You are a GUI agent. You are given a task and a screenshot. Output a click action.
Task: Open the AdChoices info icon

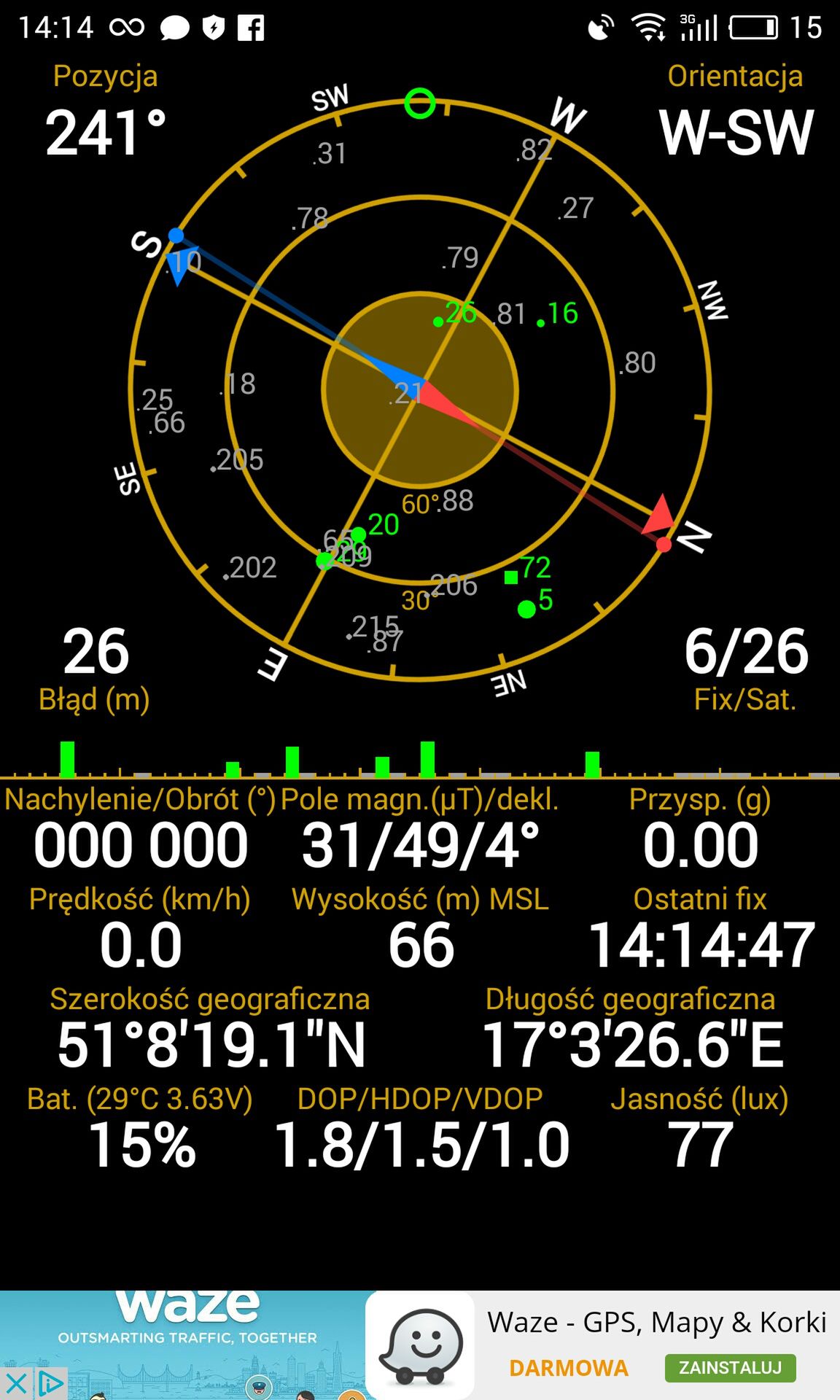coord(50,1383)
